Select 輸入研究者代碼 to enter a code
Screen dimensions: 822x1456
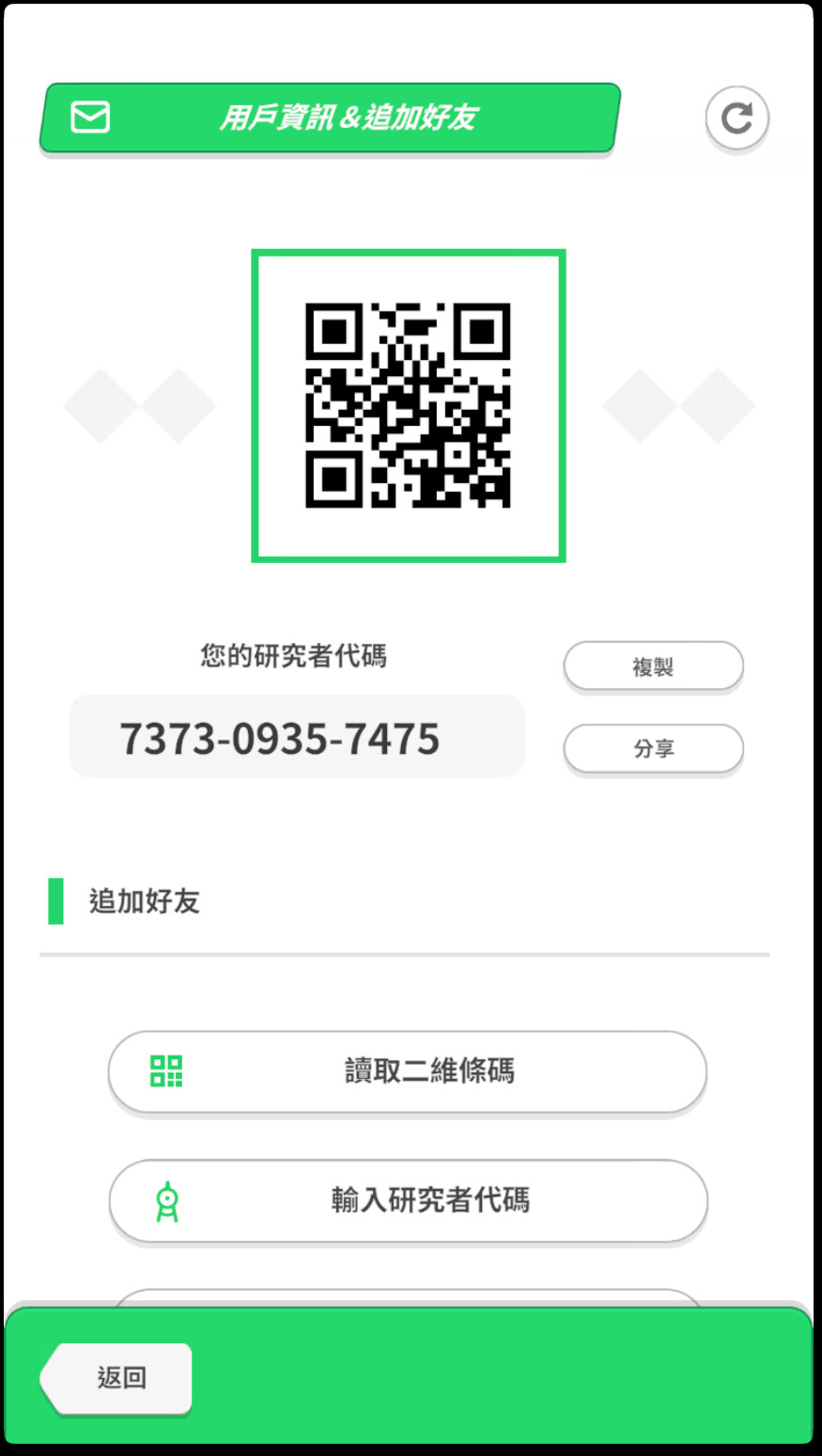click(407, 1199)
